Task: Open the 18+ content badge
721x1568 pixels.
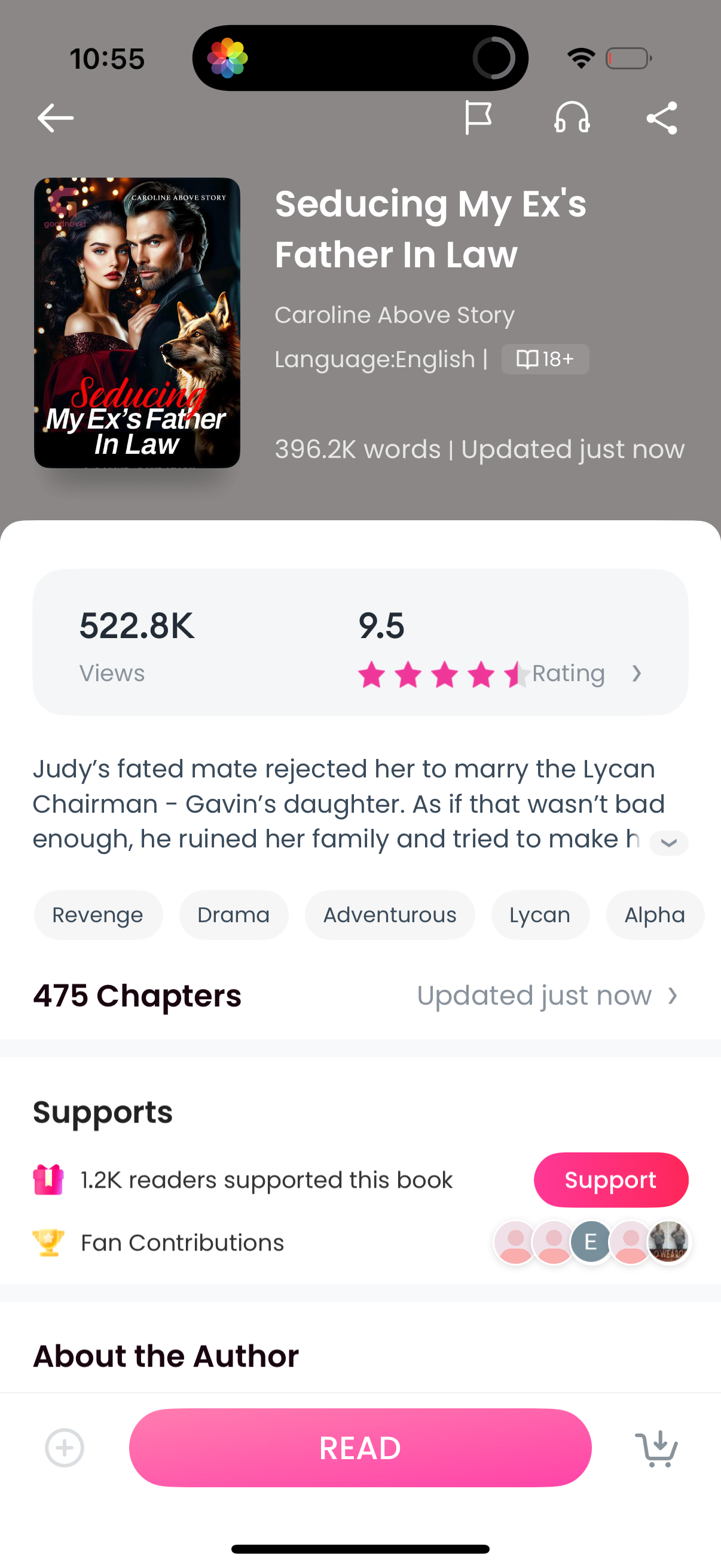Action: [x=545, y=359]
